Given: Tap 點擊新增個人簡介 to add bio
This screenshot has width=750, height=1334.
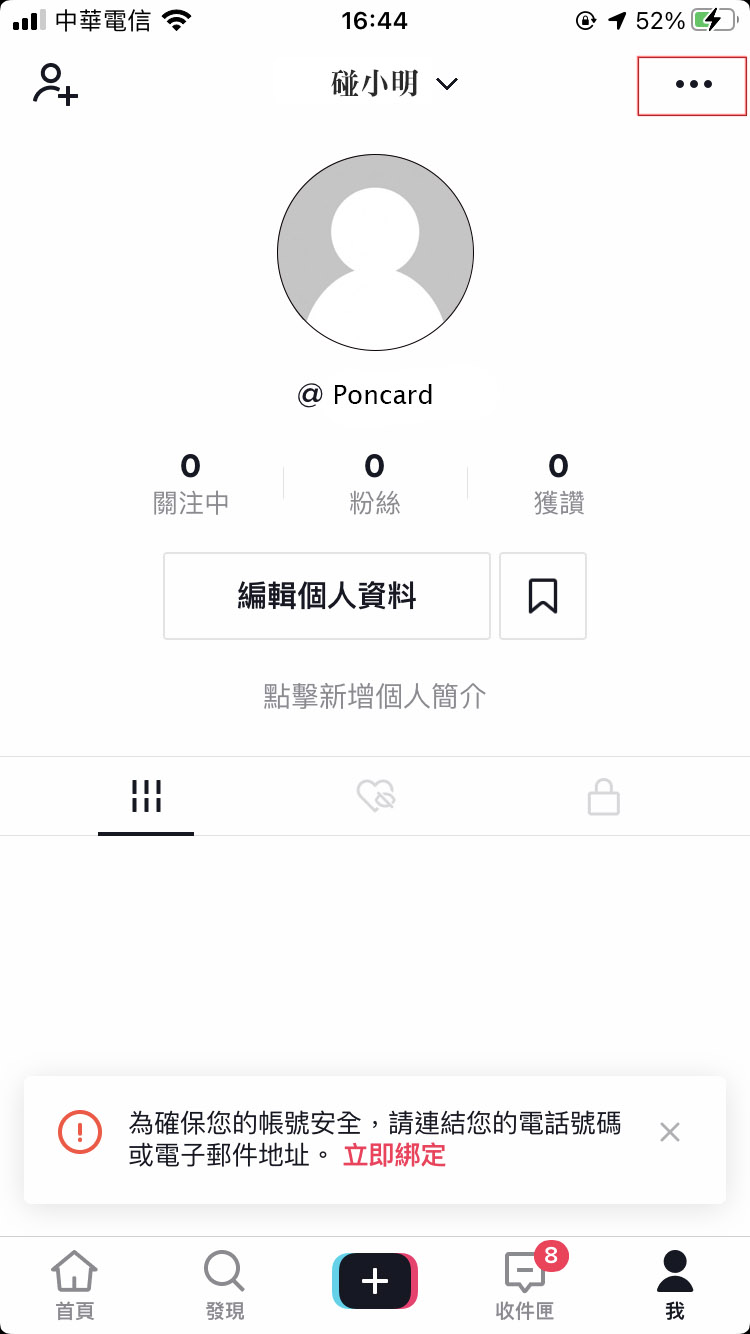Looking at the screenshot, I should [x=375, y=696].
